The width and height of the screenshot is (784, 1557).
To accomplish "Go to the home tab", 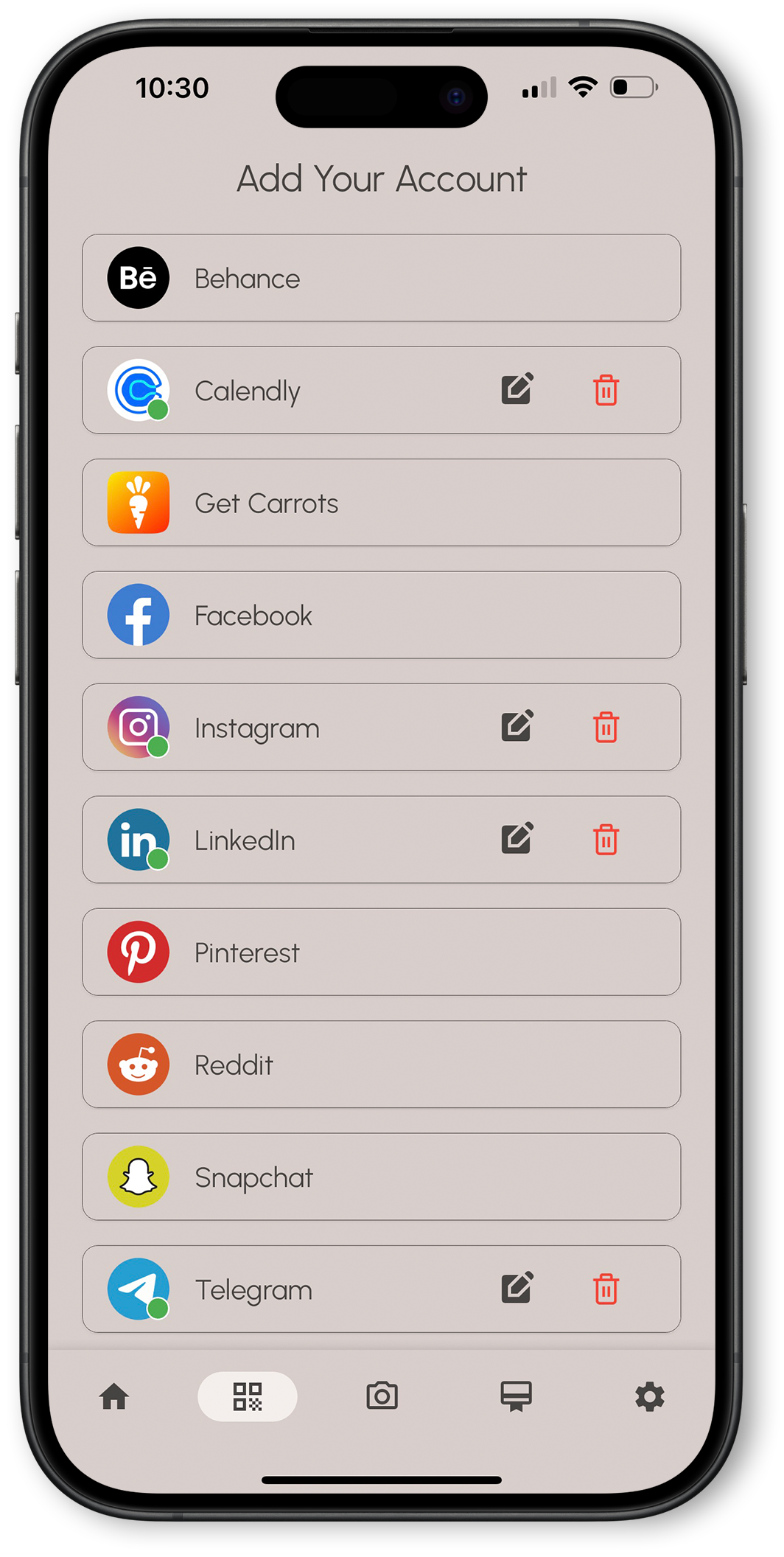I will [x=114, y=1396].
